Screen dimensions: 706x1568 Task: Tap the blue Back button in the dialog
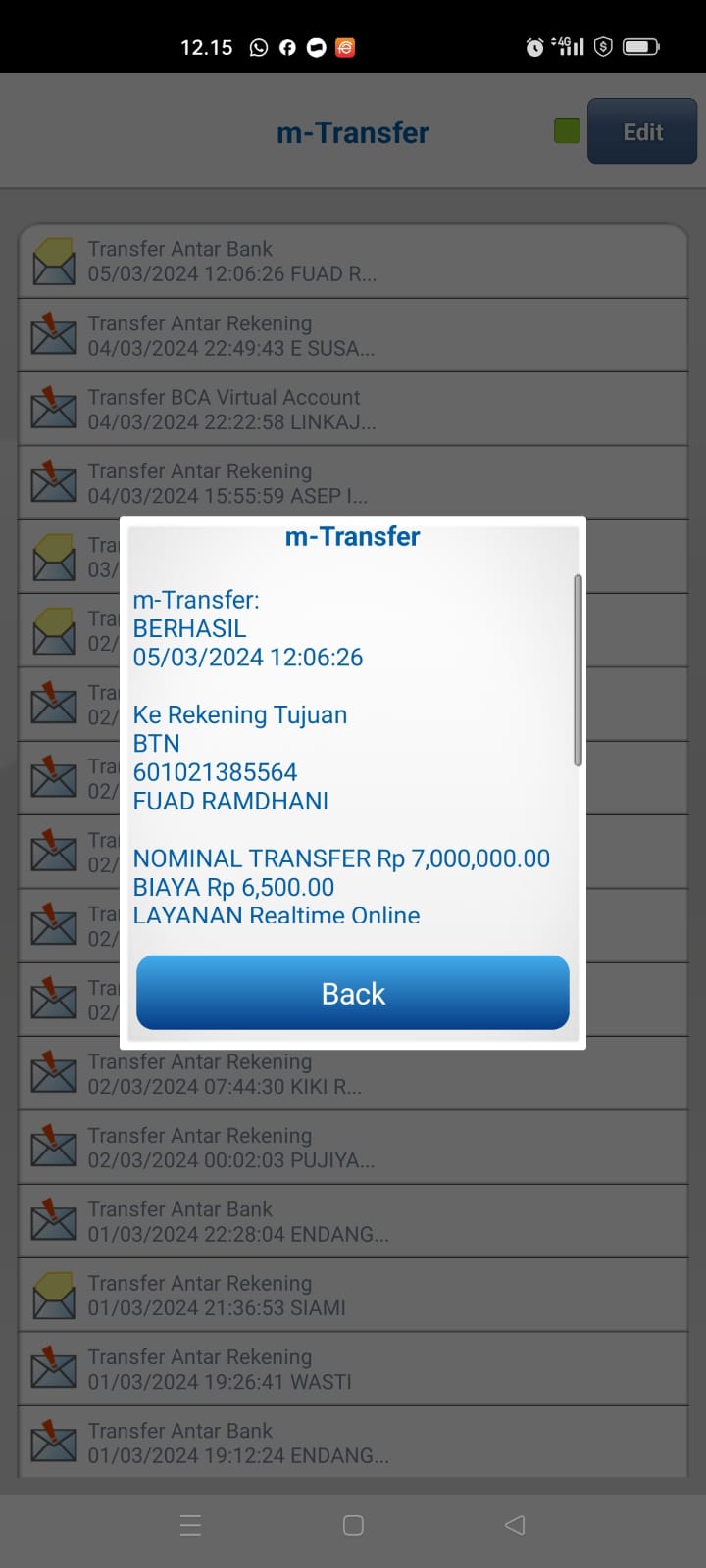[353, 993]
